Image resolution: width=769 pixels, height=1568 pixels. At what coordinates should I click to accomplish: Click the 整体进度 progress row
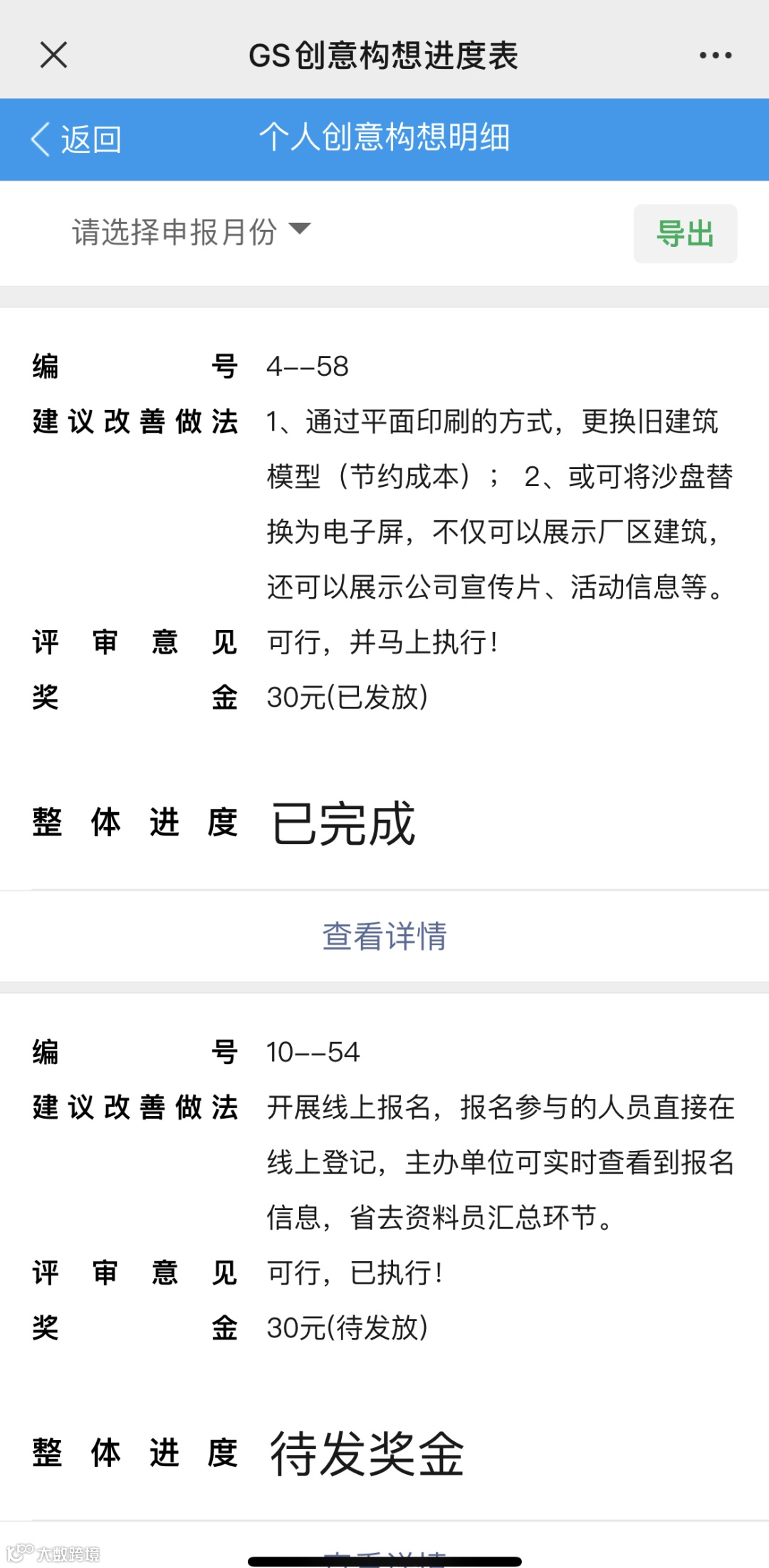coord(135,822)
